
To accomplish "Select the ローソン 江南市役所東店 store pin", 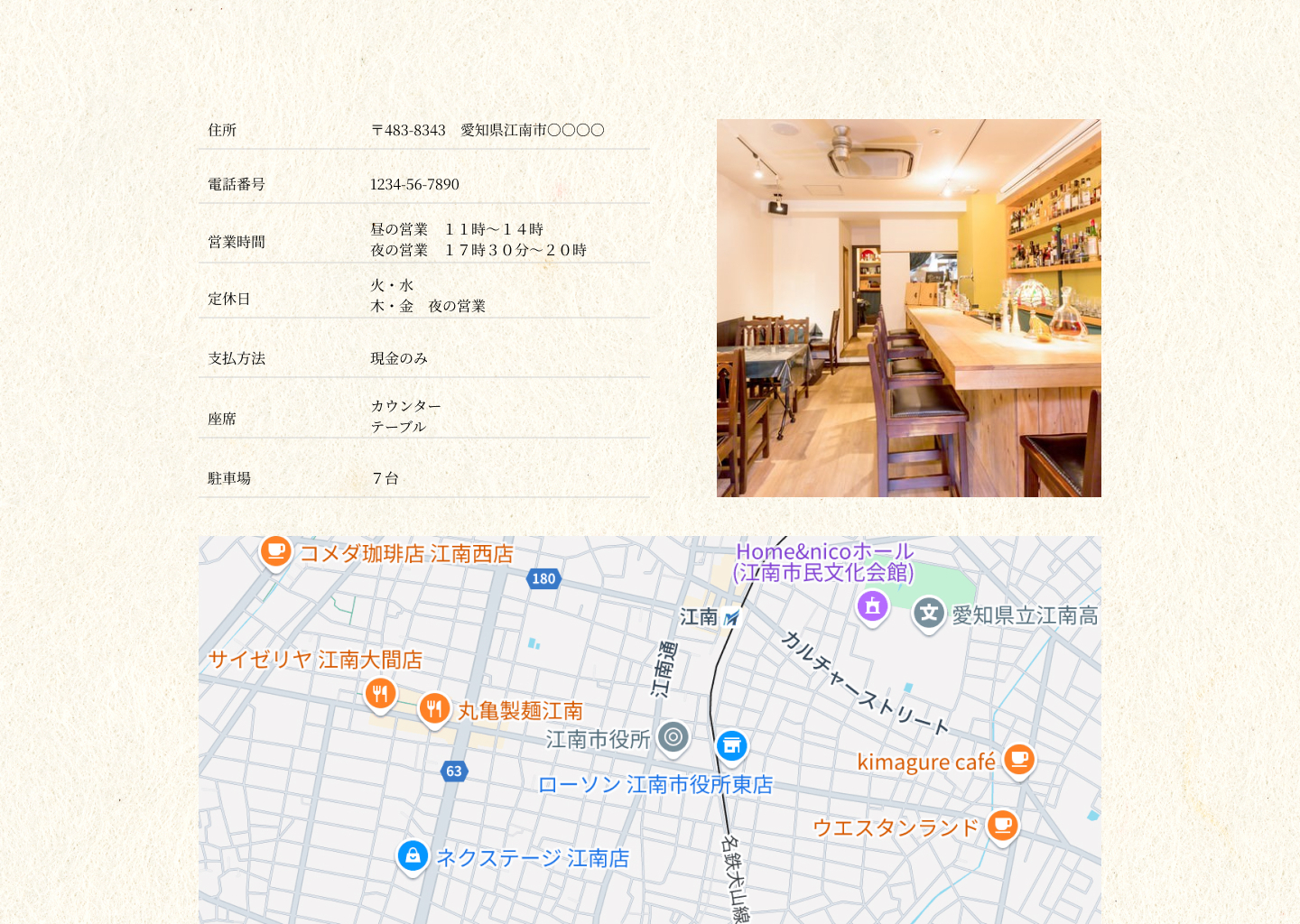I will point(732,746).
